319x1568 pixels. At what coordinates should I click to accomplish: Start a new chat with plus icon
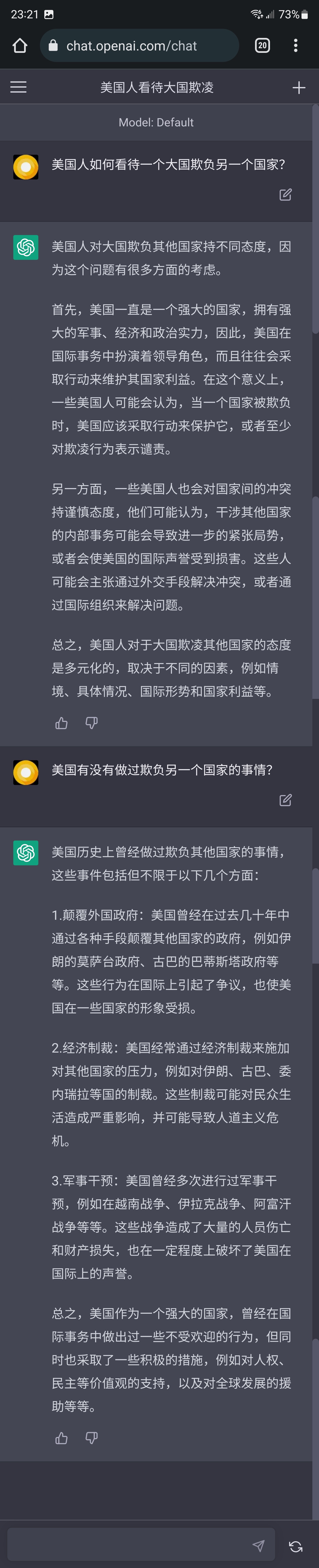point(298,88)
